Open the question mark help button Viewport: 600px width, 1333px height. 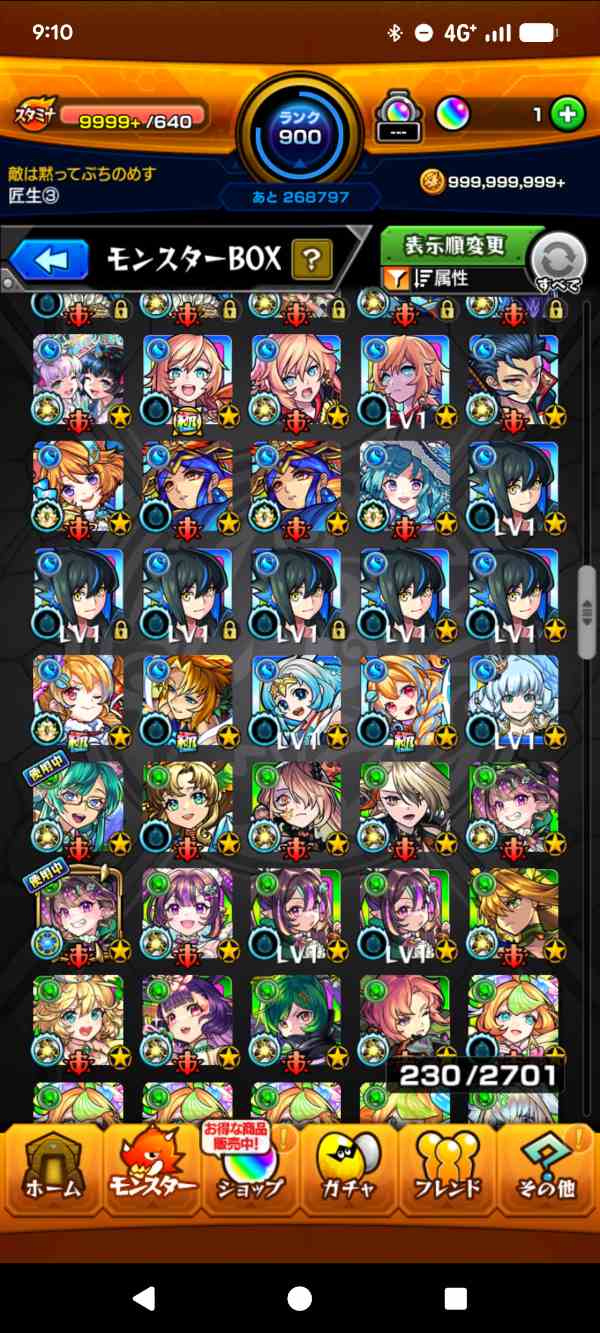[x=312, y=261]
